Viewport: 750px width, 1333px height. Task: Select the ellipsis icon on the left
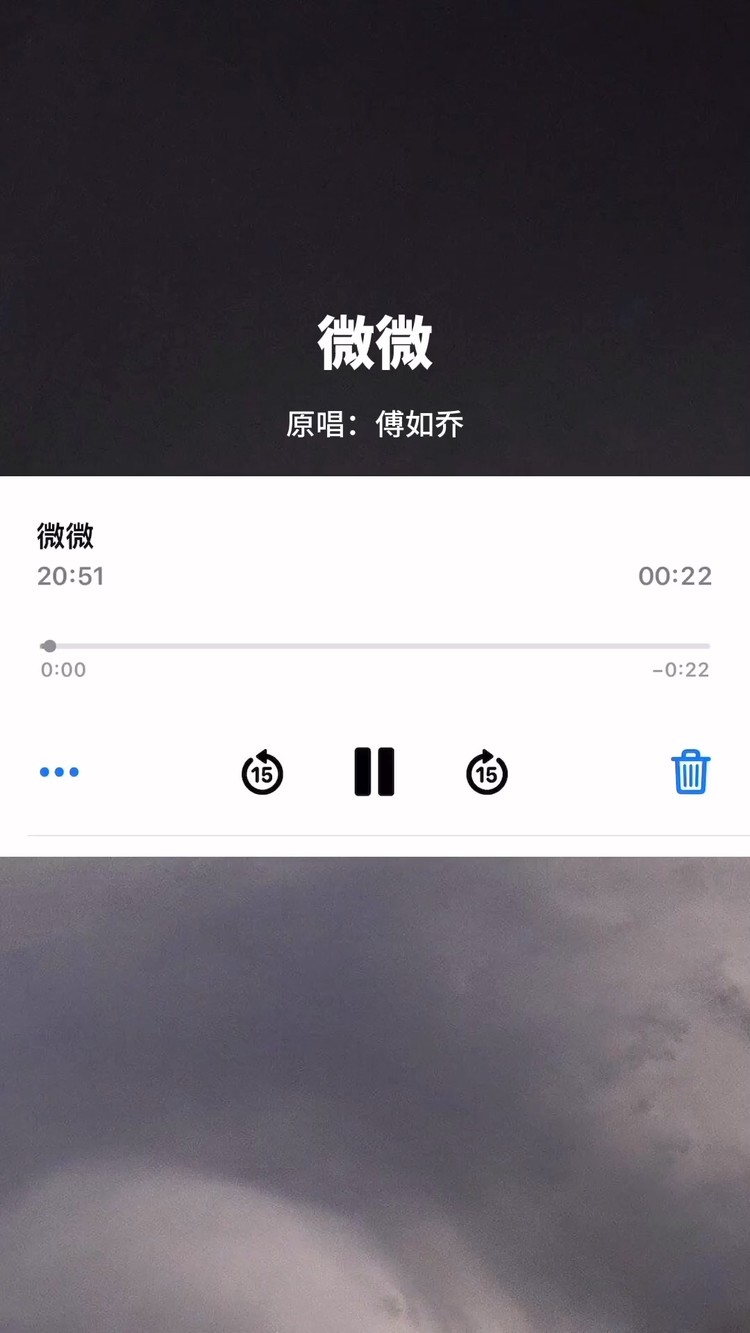pos(58,771)
